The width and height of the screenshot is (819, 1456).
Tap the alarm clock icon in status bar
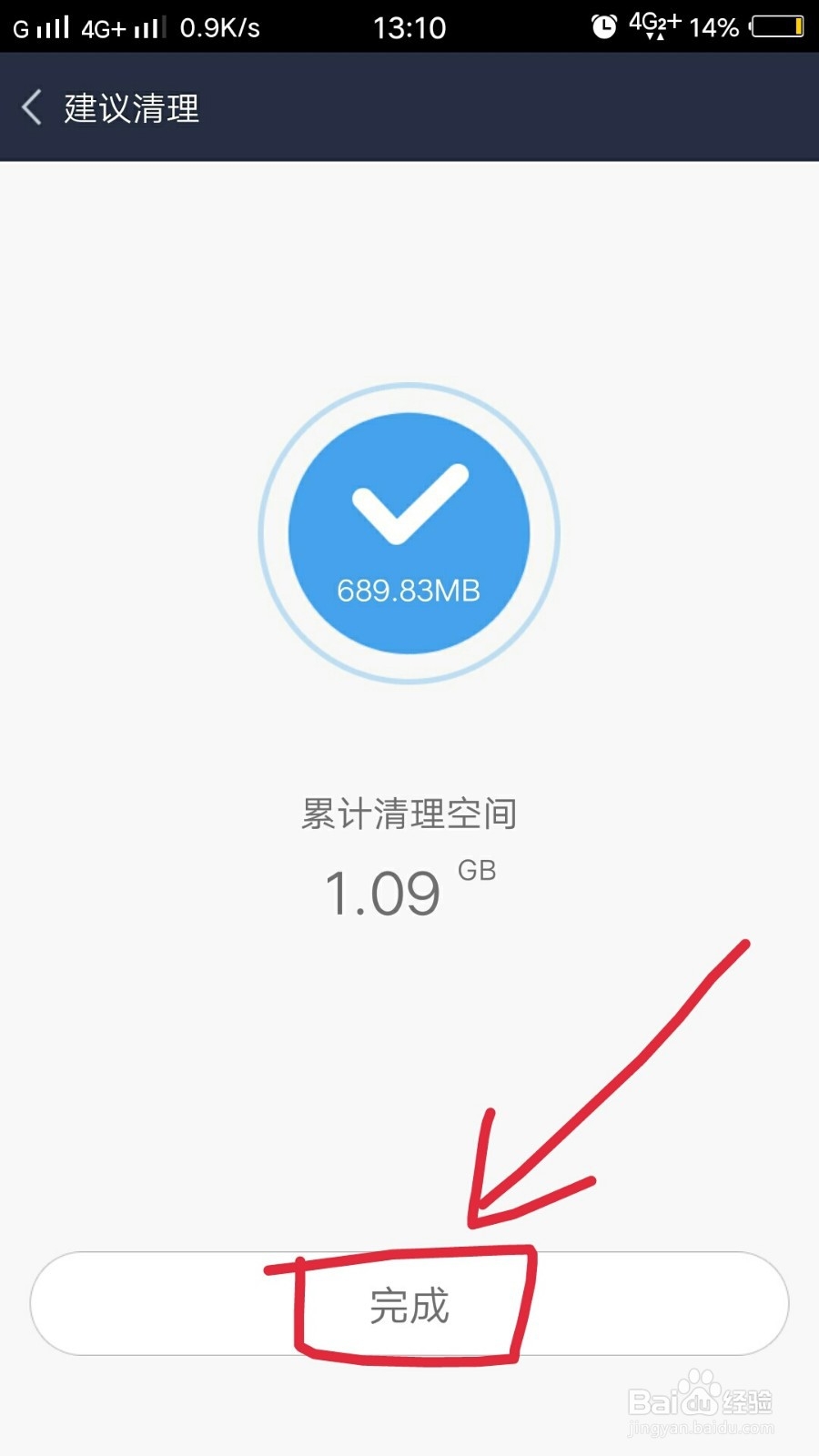(x=603, y=27)
